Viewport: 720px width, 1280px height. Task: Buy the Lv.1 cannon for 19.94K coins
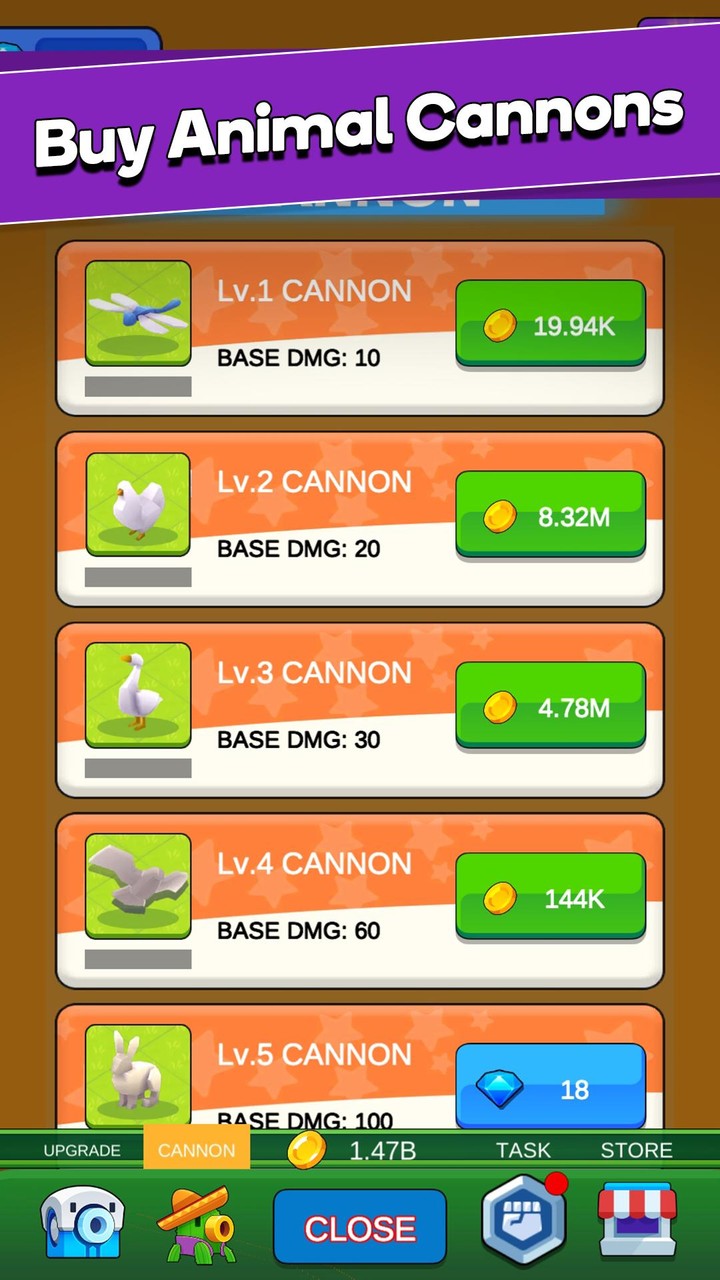click(550, 324)
